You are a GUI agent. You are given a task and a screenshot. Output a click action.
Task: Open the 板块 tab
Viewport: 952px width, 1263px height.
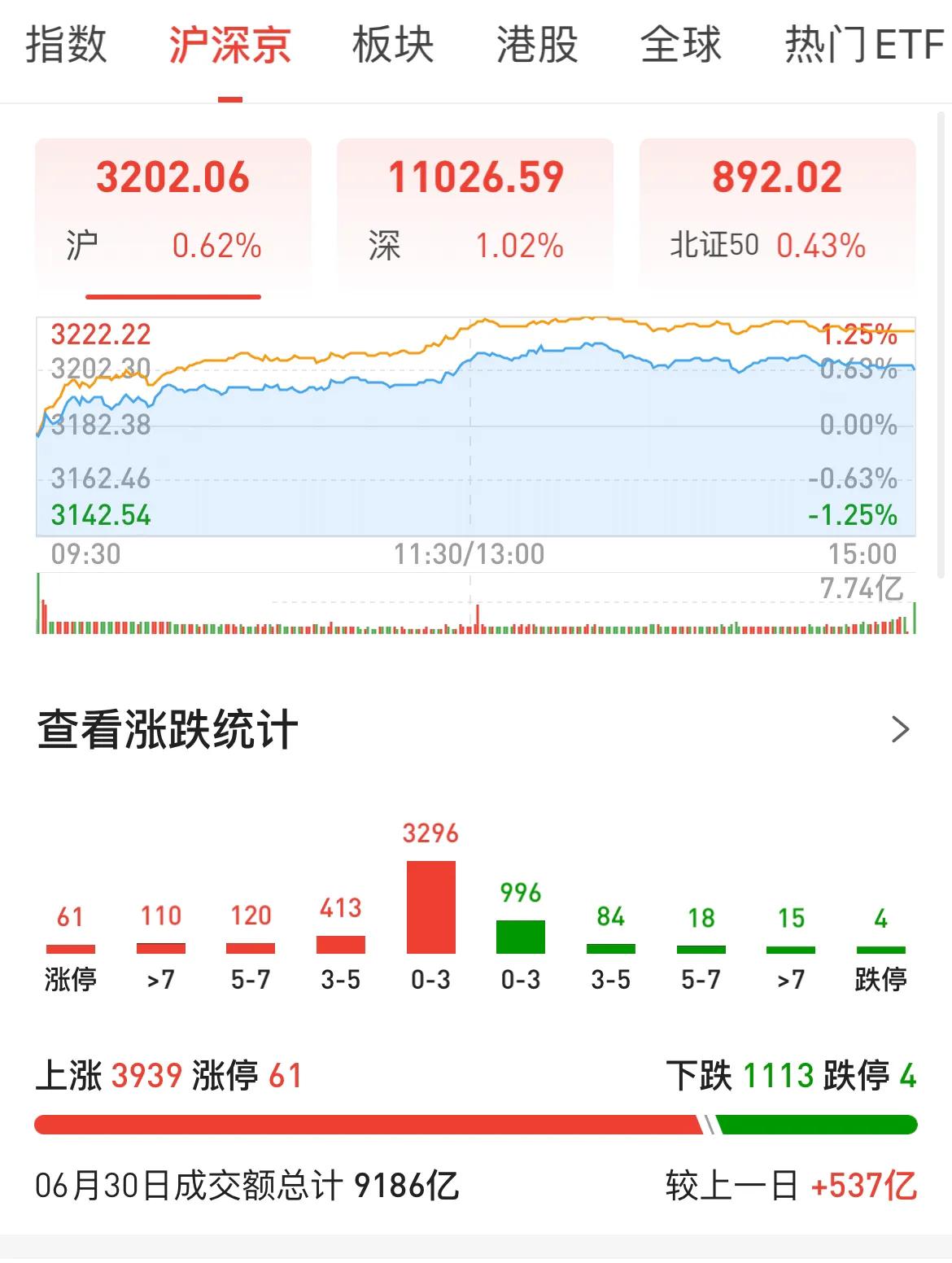(x=393, y=45)
